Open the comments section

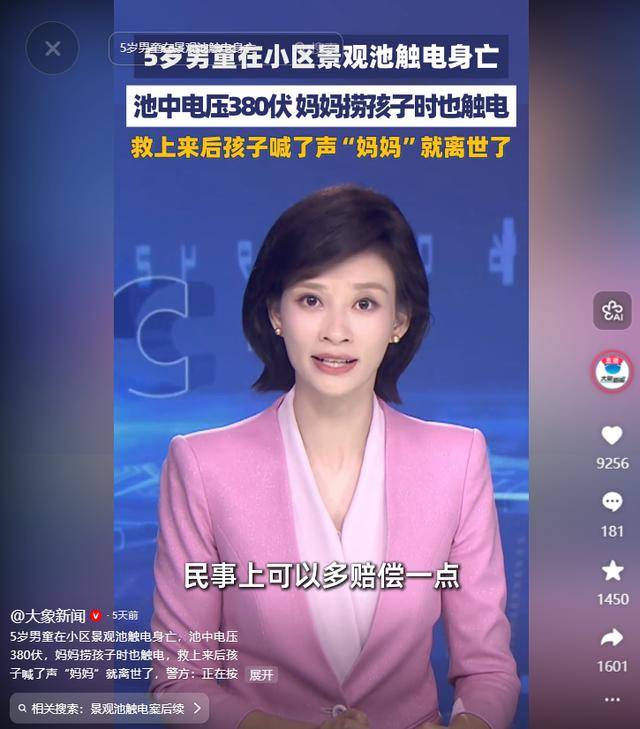point(612,503)
